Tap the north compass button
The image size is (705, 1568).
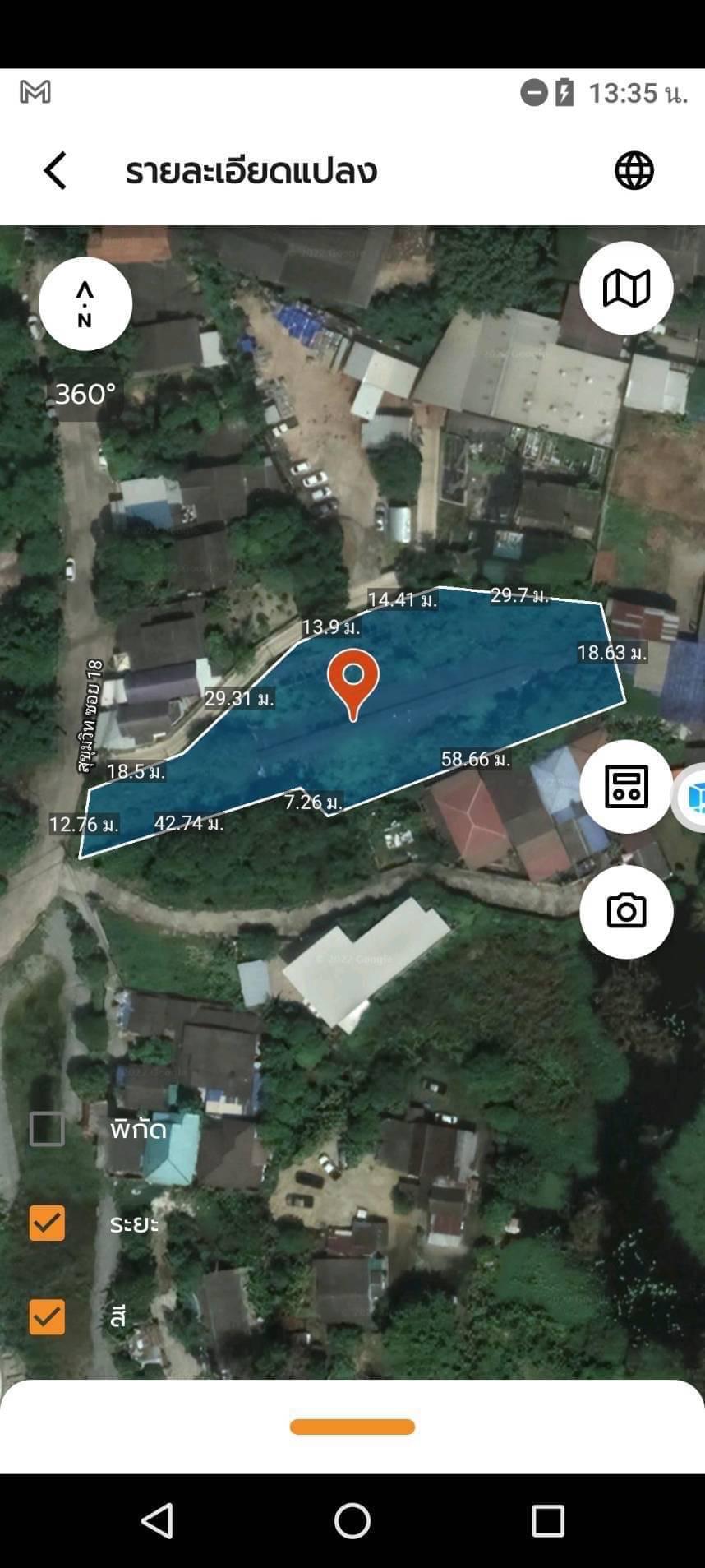[x=85, y=304]
